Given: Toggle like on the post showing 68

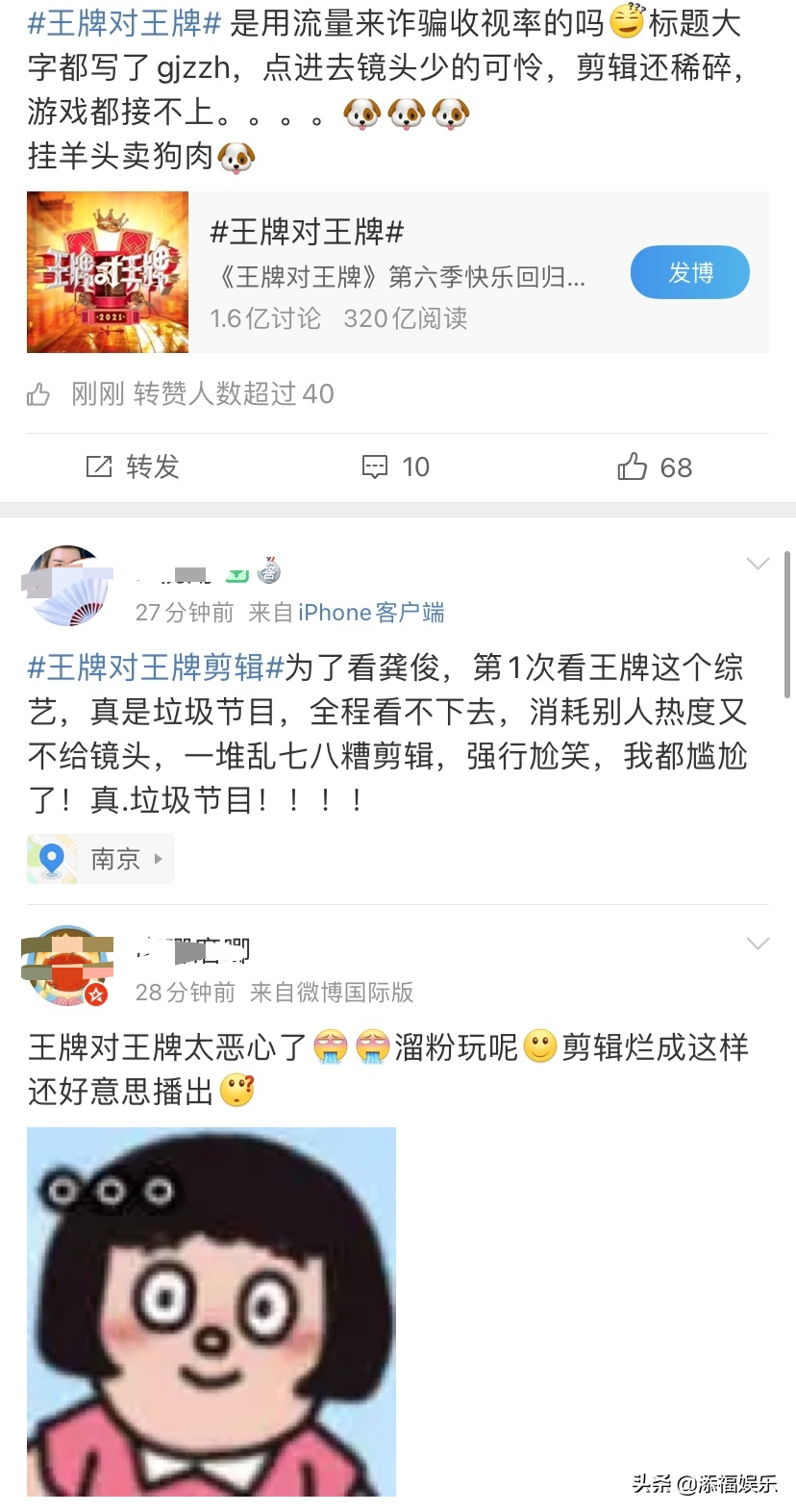Looking at the screenshot, I should click(x=632, y=467).
